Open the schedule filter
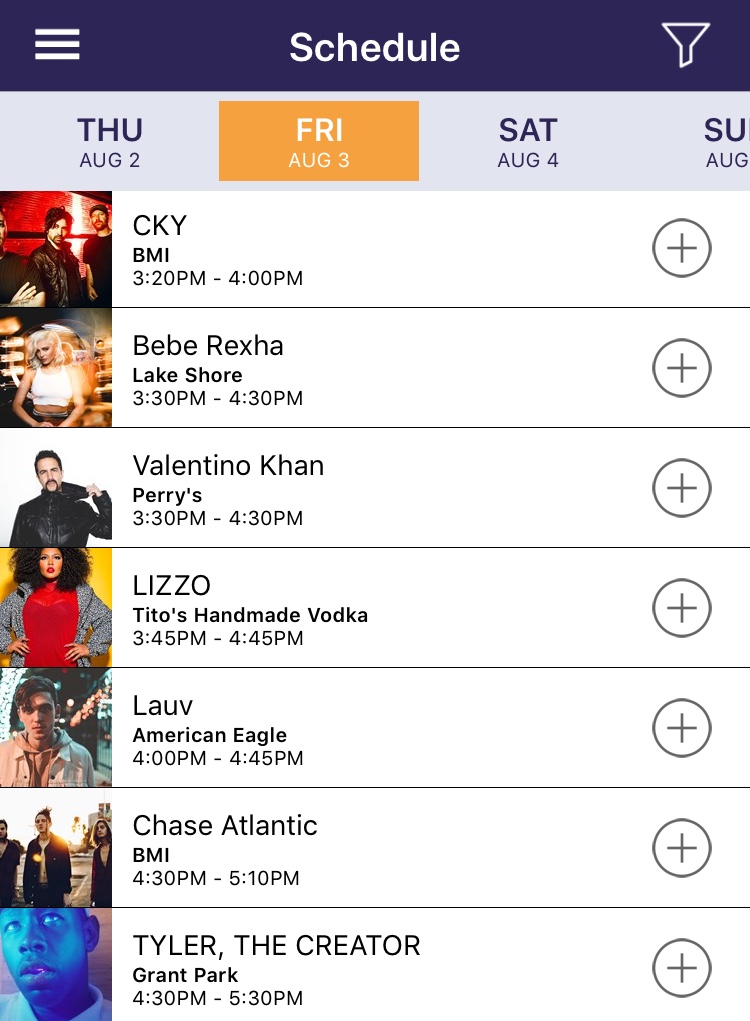Screen dimensions: 750x1021 pyautogui.click(x=685, y=45)
